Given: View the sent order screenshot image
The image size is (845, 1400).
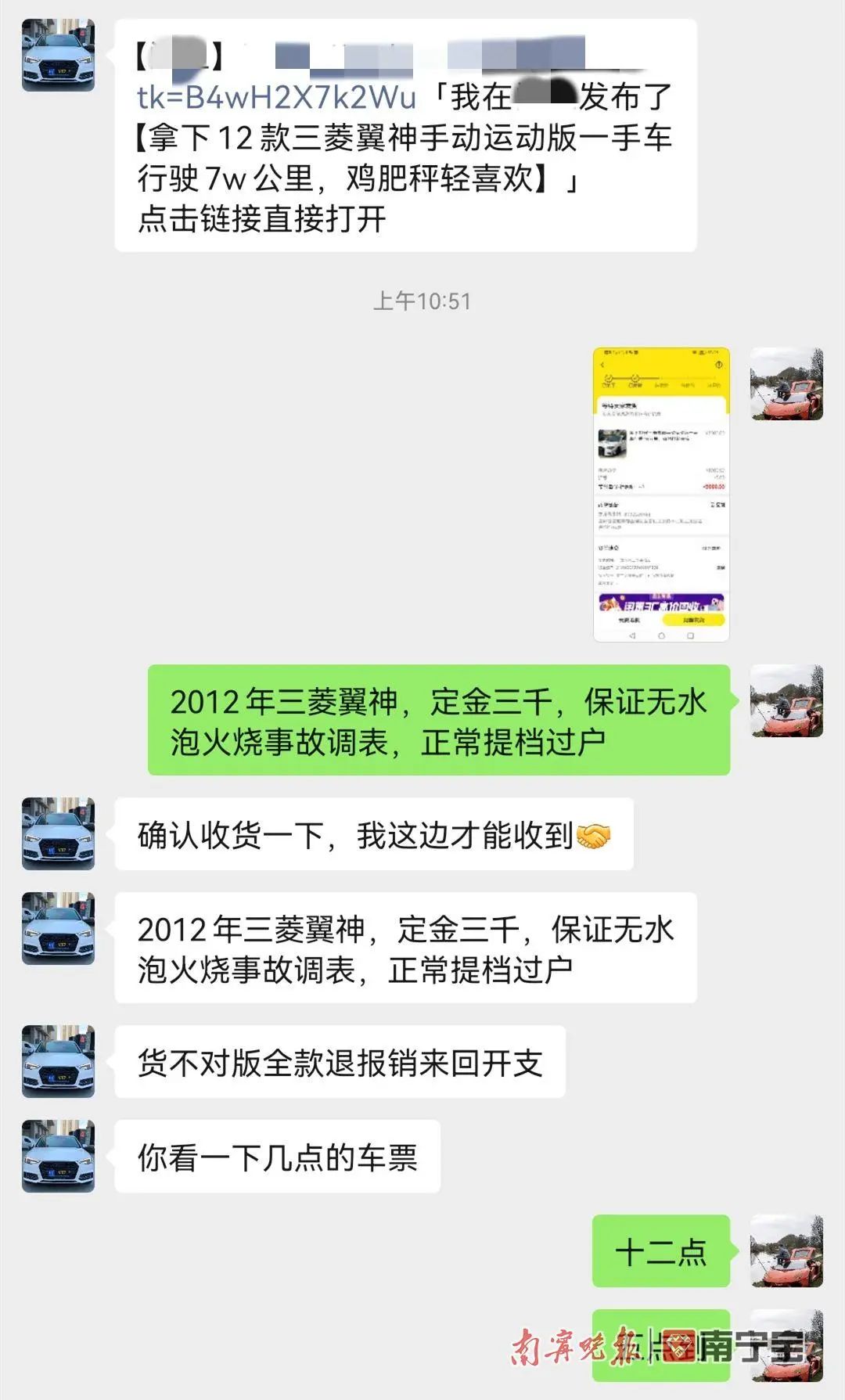Looking at the screenshot, I should coord(661,495).
